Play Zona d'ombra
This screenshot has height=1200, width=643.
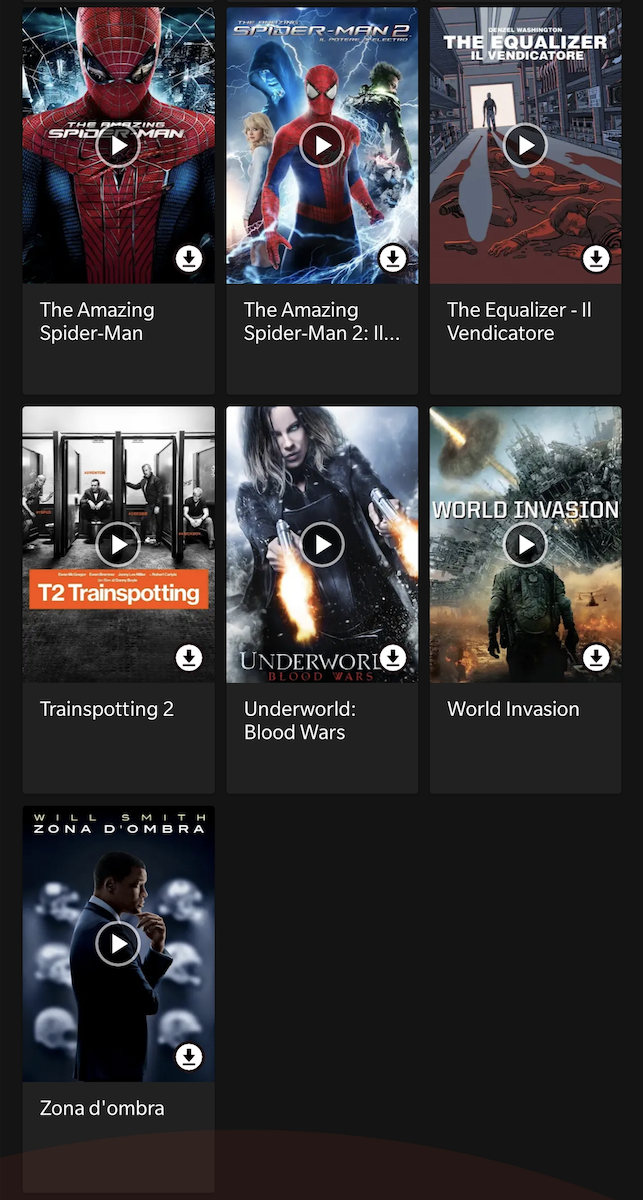[x=118, y=943]
